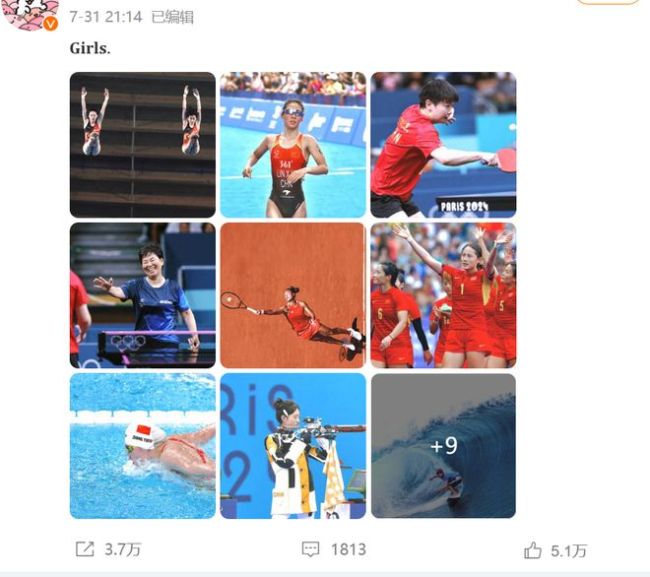View the triathlon runner photo
Viewport: 650px width, 577px height.
coord(293,145)
